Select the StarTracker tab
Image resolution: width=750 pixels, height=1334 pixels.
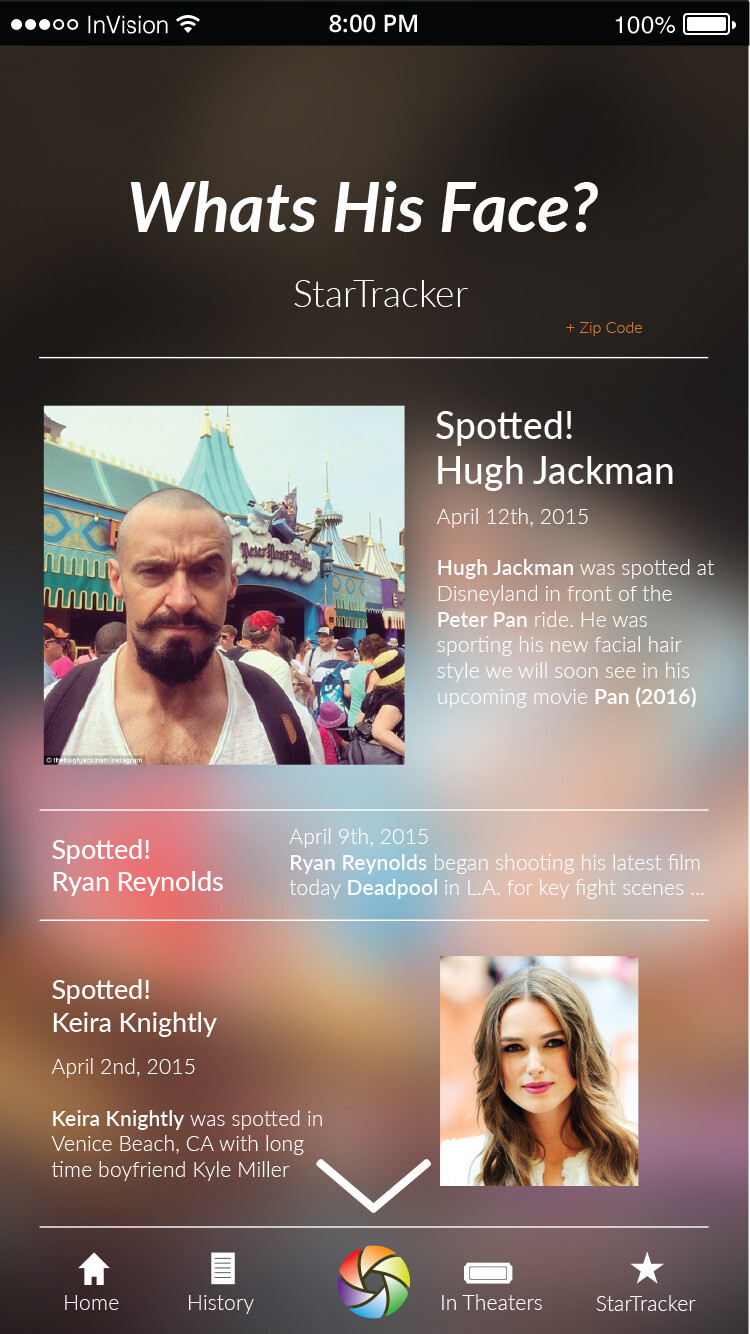[645, 1283]
